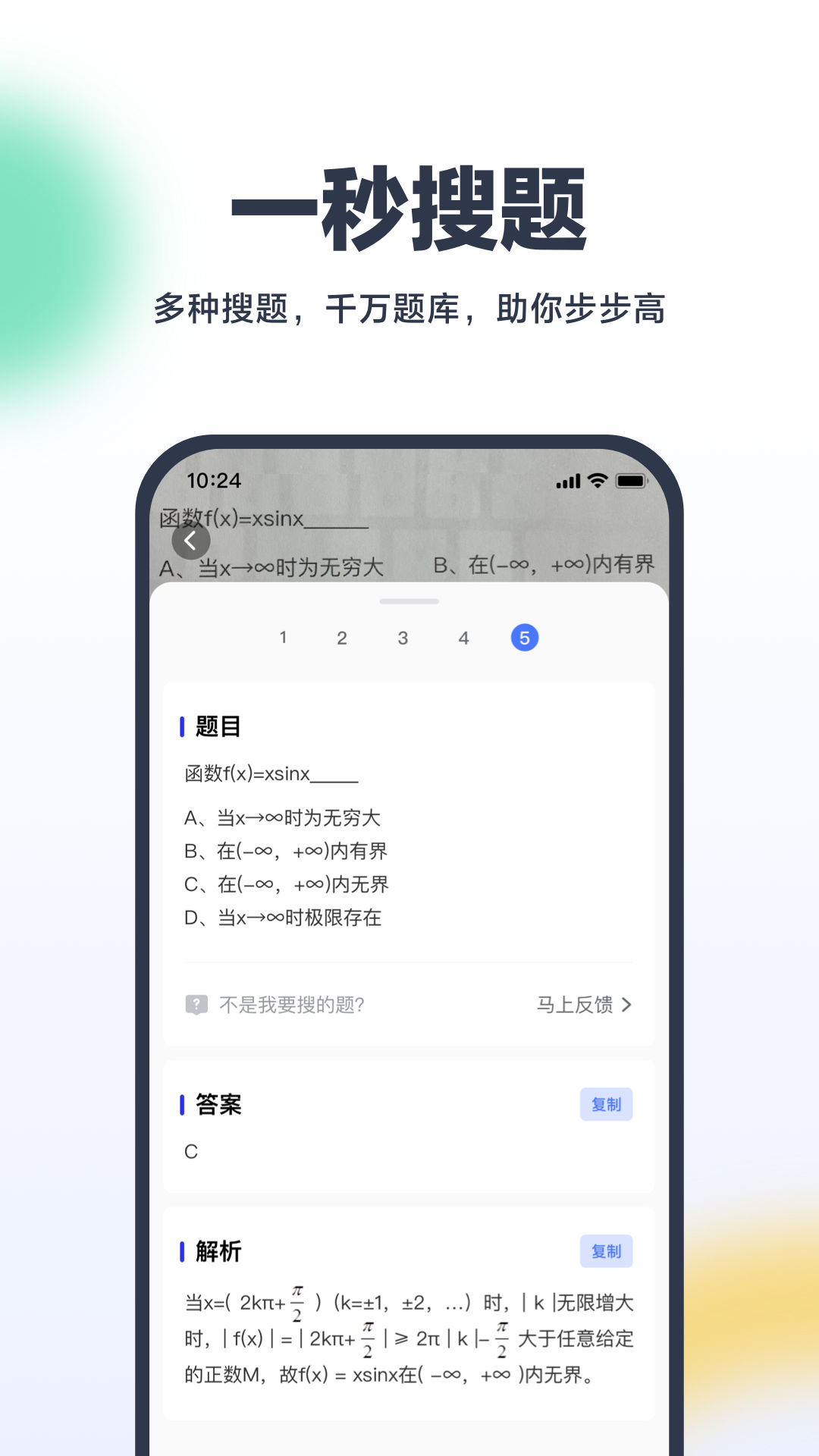The width and height of the screenshot is (819, 1456).
Task: Switch to search result tab 1
Action: coord(283,638)
